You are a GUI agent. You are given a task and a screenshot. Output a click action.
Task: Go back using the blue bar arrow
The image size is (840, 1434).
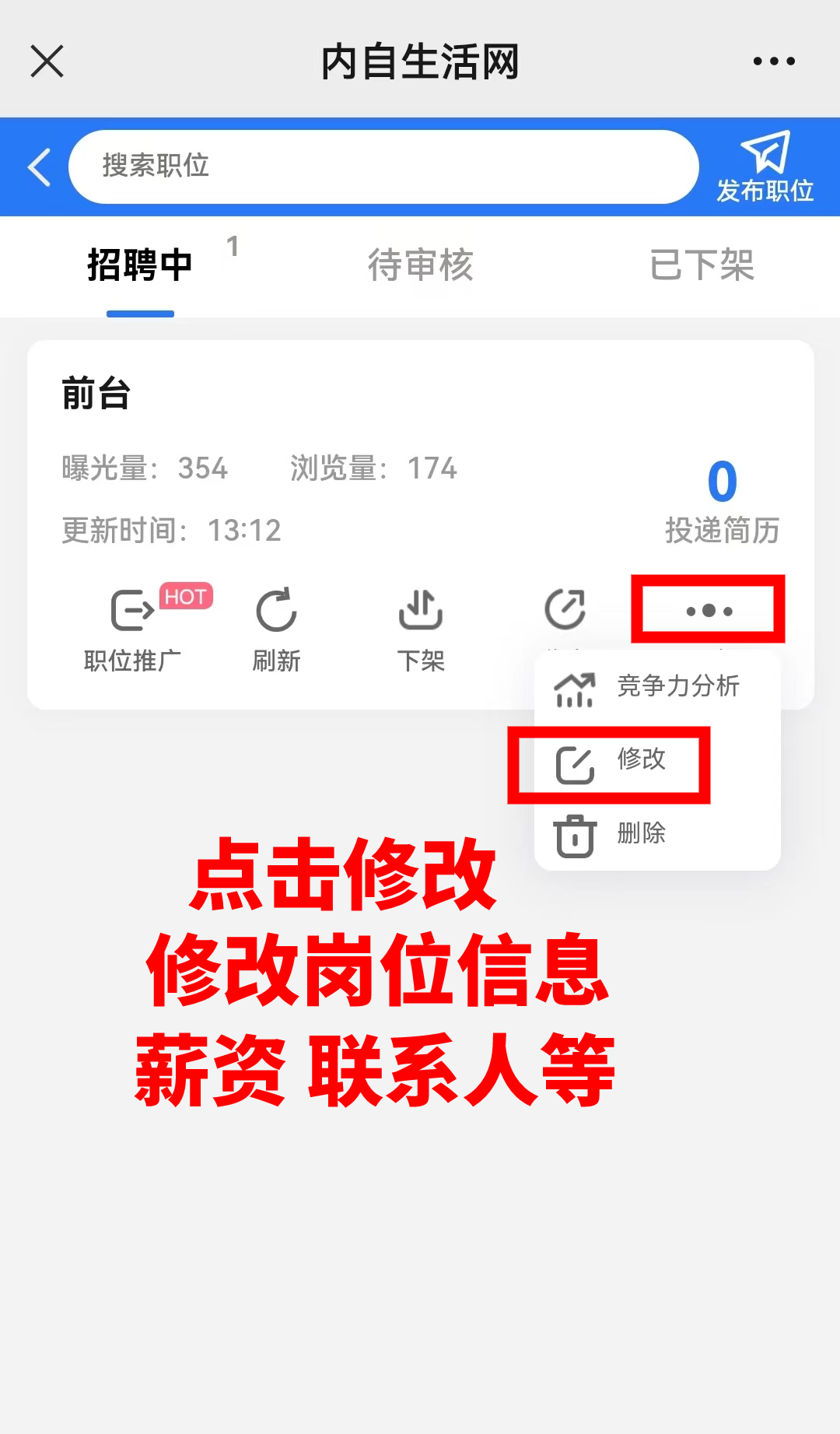pyautogui.click(x=39, y=167)
